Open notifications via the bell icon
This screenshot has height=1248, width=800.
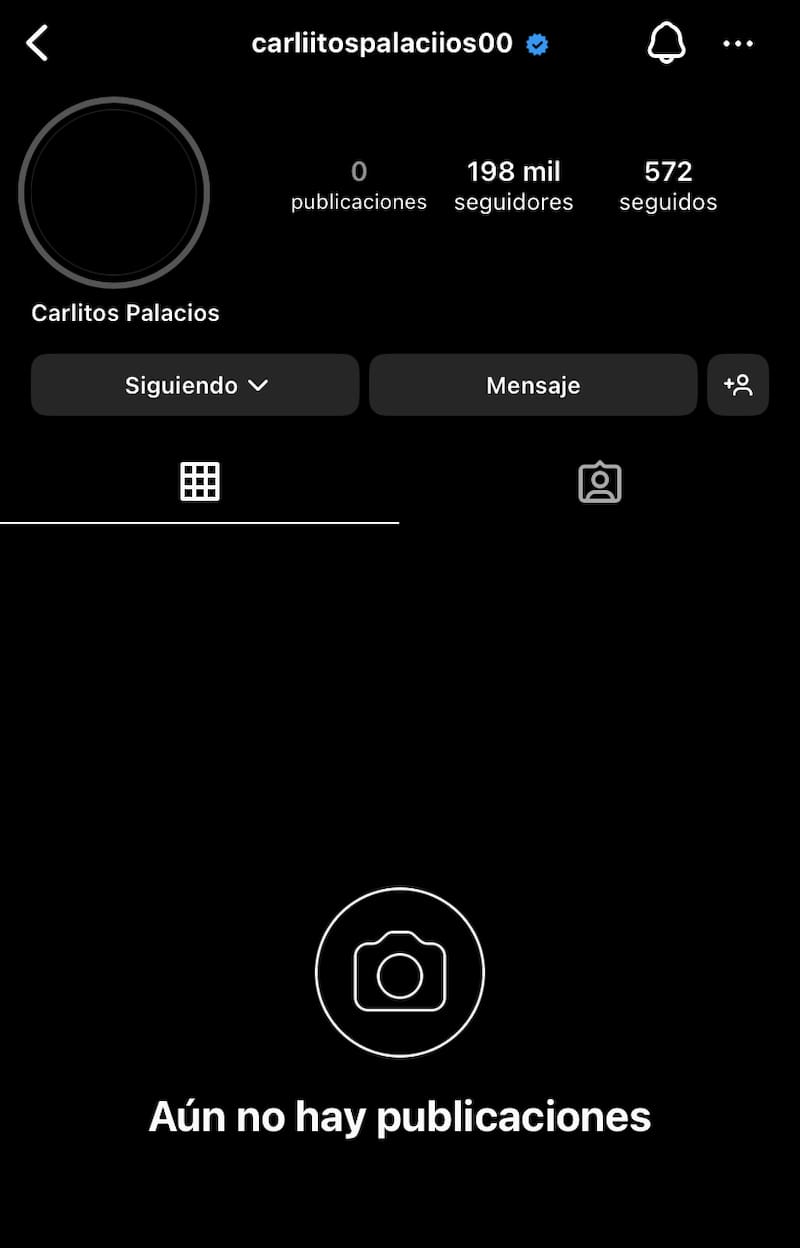tap(667, 43)
